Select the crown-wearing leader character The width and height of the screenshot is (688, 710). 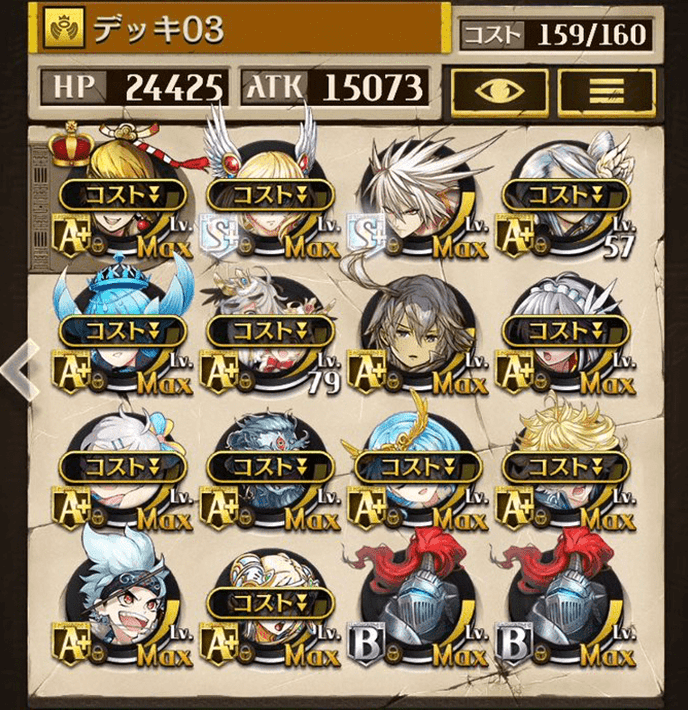tap(123, 195)
